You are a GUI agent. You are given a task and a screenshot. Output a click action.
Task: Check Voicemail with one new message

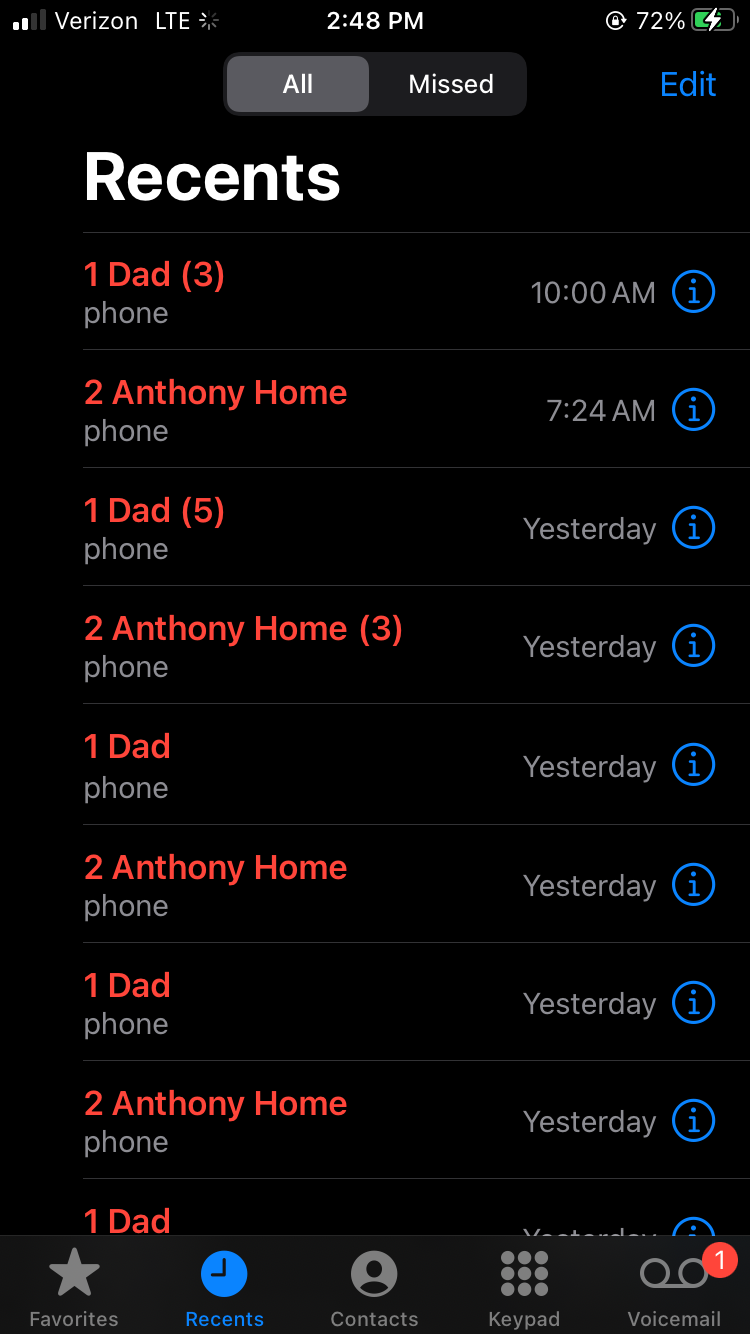(x=674, y=1288)
